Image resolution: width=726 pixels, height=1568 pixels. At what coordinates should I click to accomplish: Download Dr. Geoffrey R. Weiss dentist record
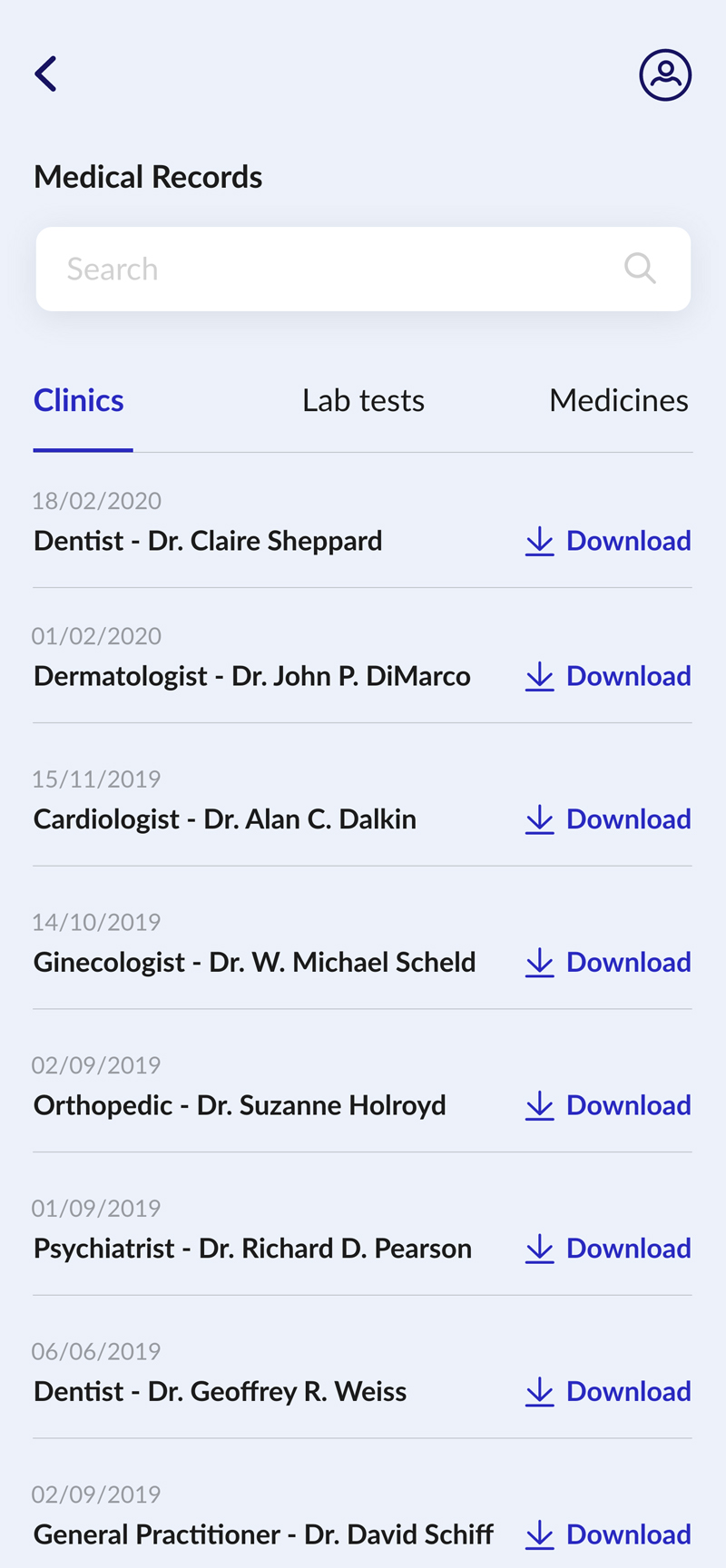tap(608, 1391)
